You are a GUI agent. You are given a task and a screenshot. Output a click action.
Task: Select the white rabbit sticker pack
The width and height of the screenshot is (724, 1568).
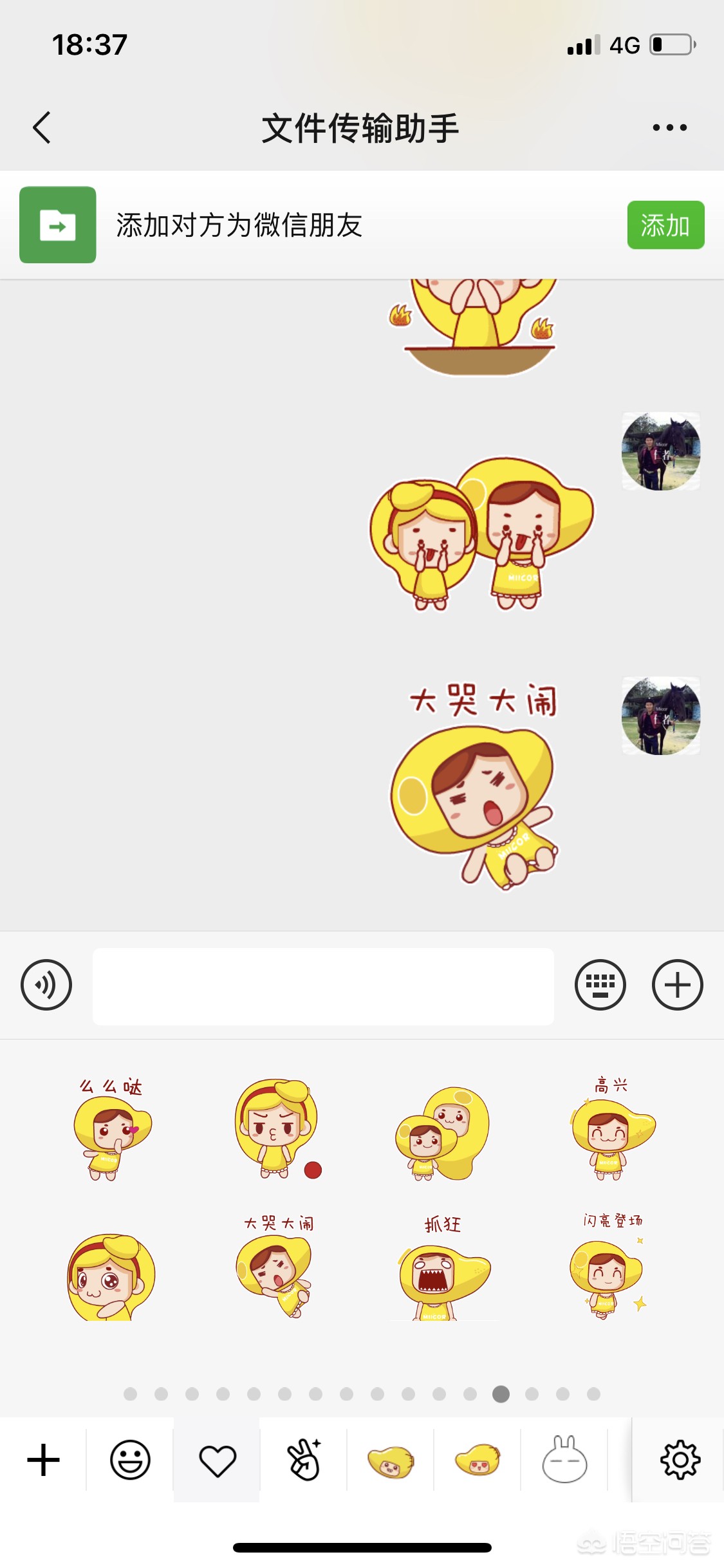(564, 1460)
